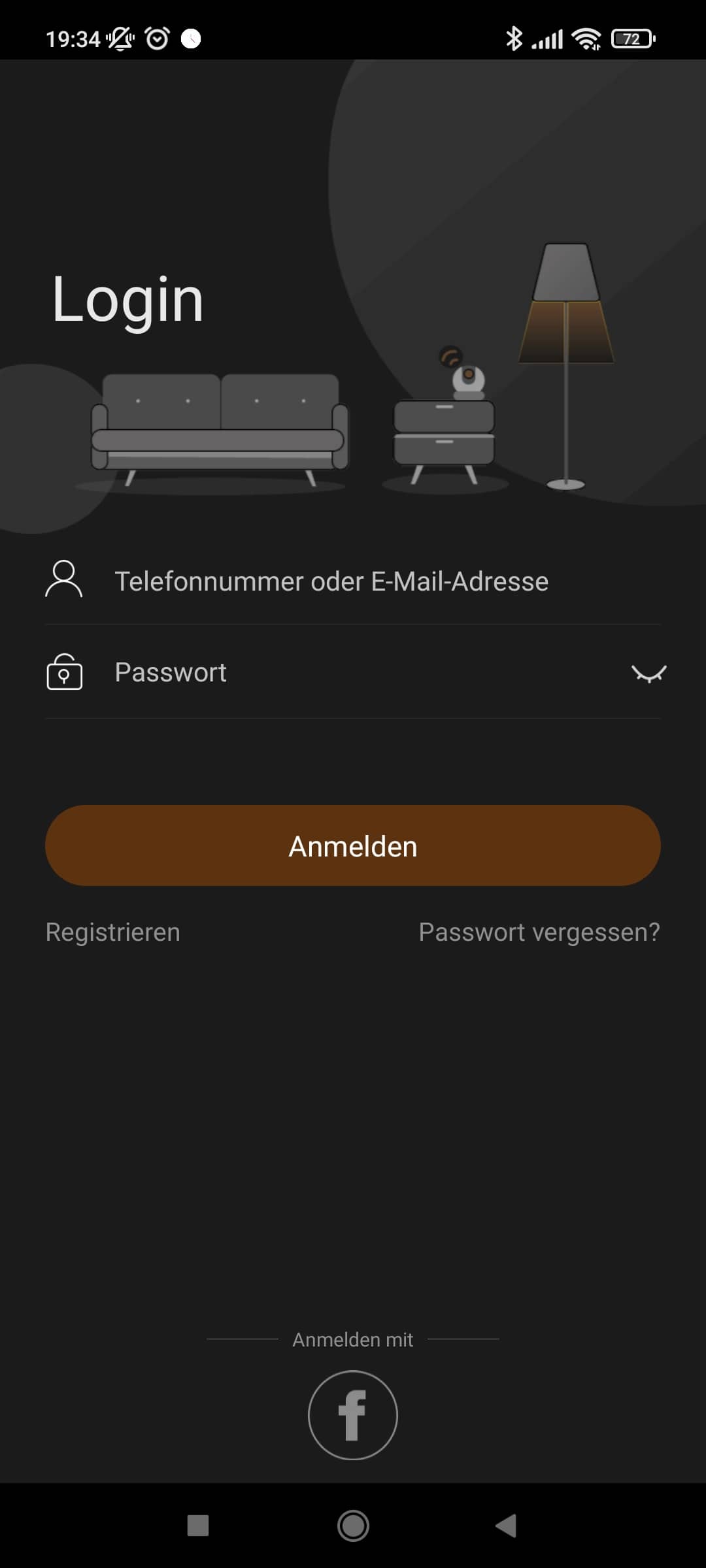706x1568 pixels.
Task: Return to the home screen
Action: tap(353, 1526)
